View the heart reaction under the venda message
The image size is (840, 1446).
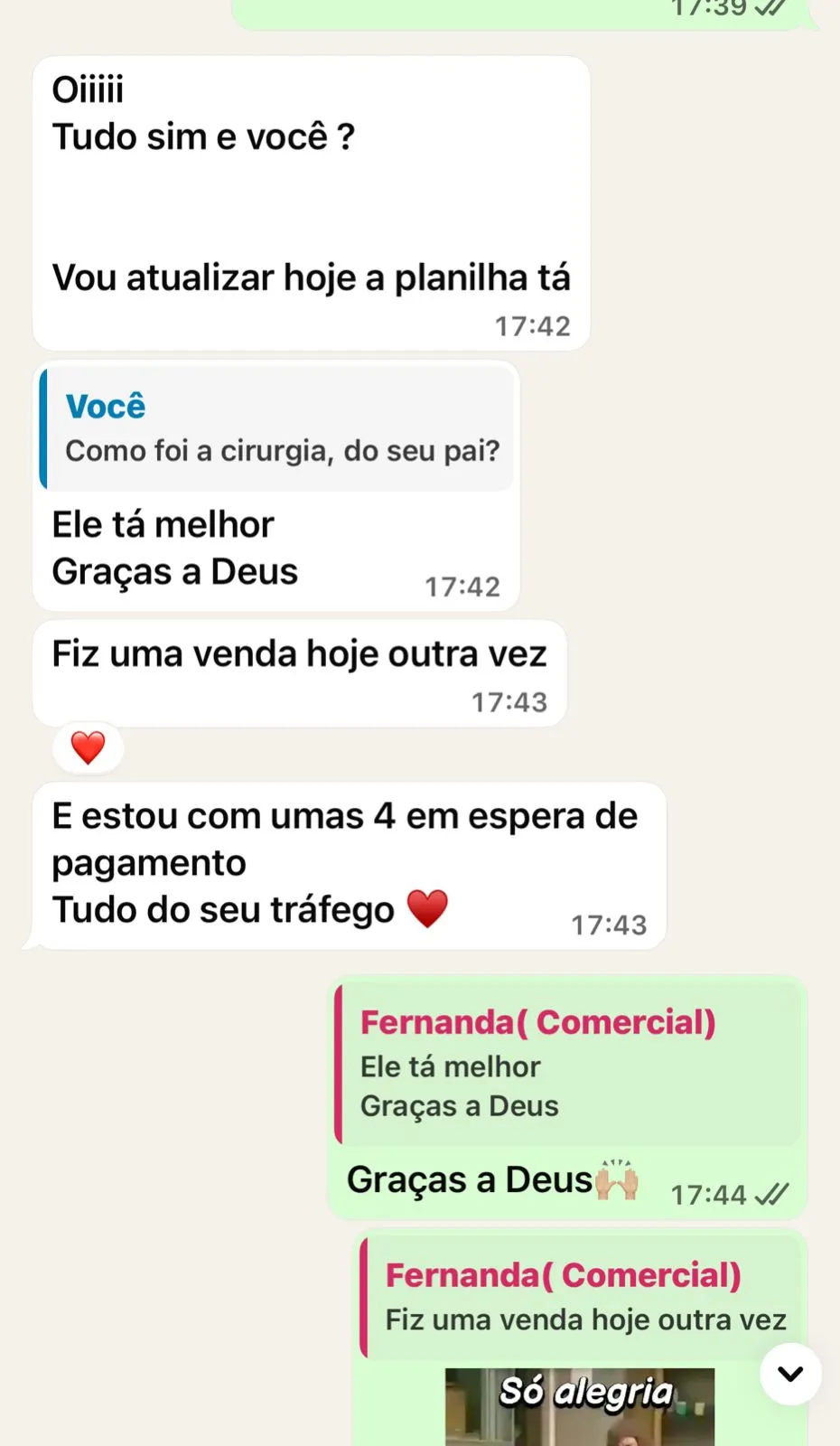tap(88, 748)
